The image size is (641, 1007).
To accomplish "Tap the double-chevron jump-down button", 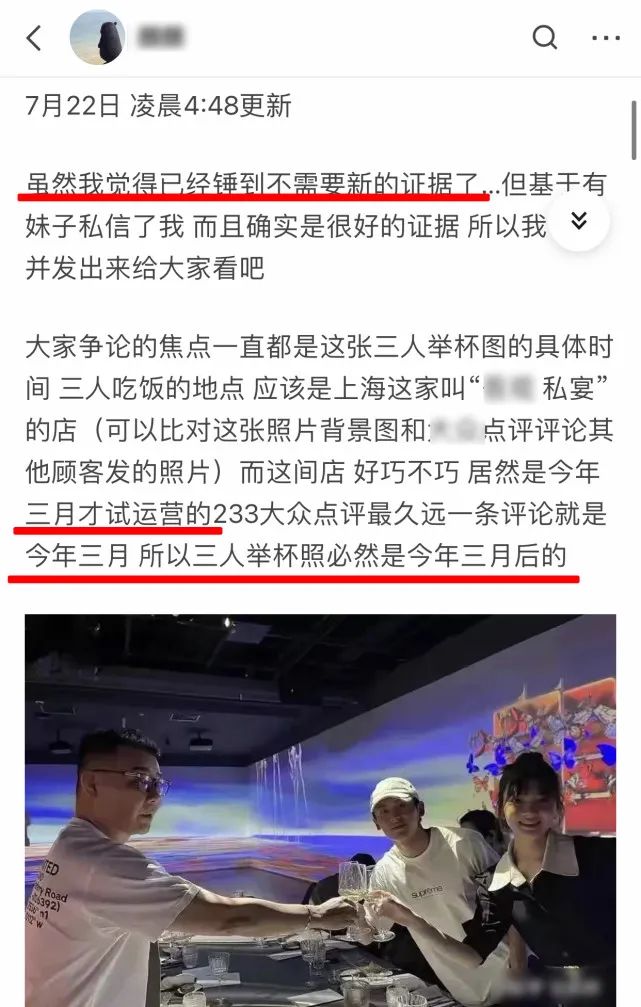I will coord(578,220).
